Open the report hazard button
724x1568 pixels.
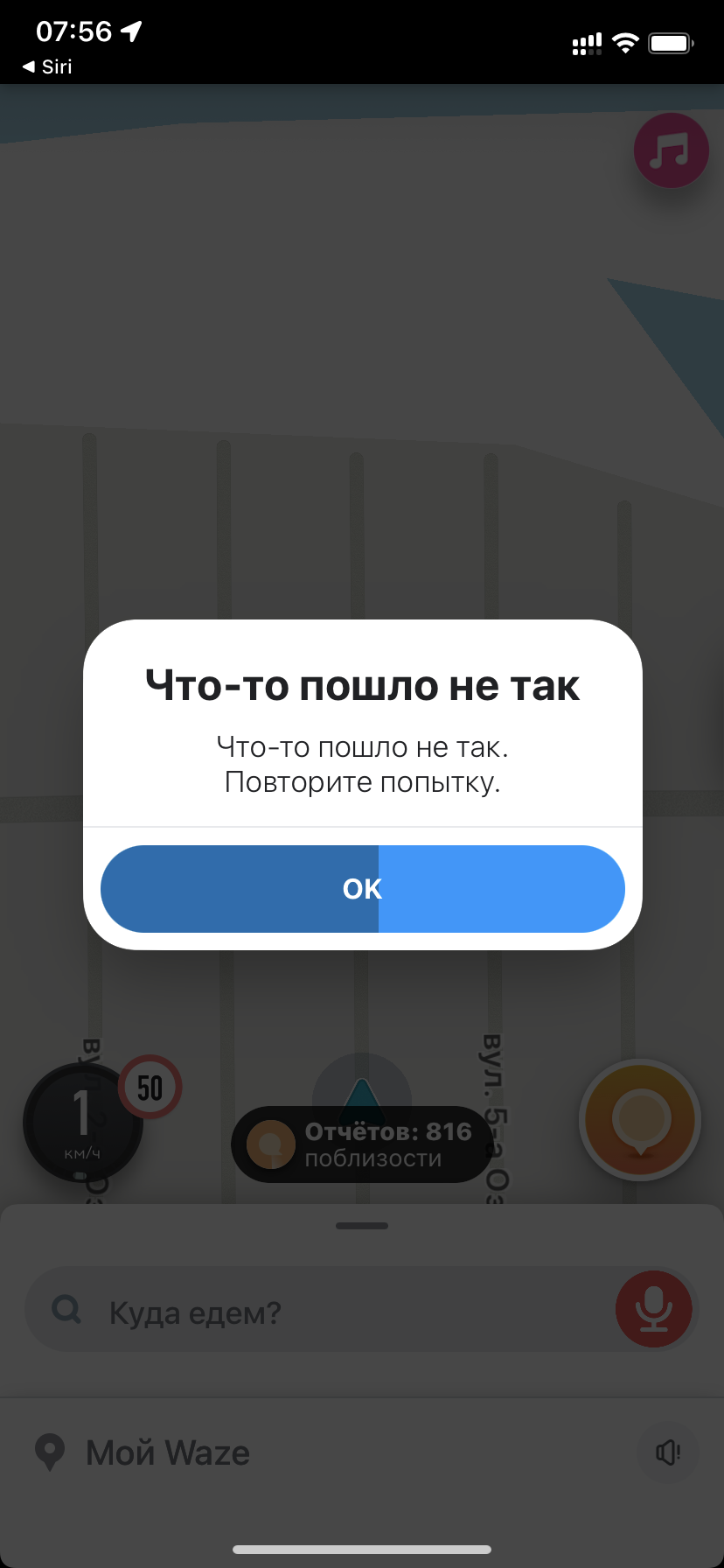click(640, 1120)
